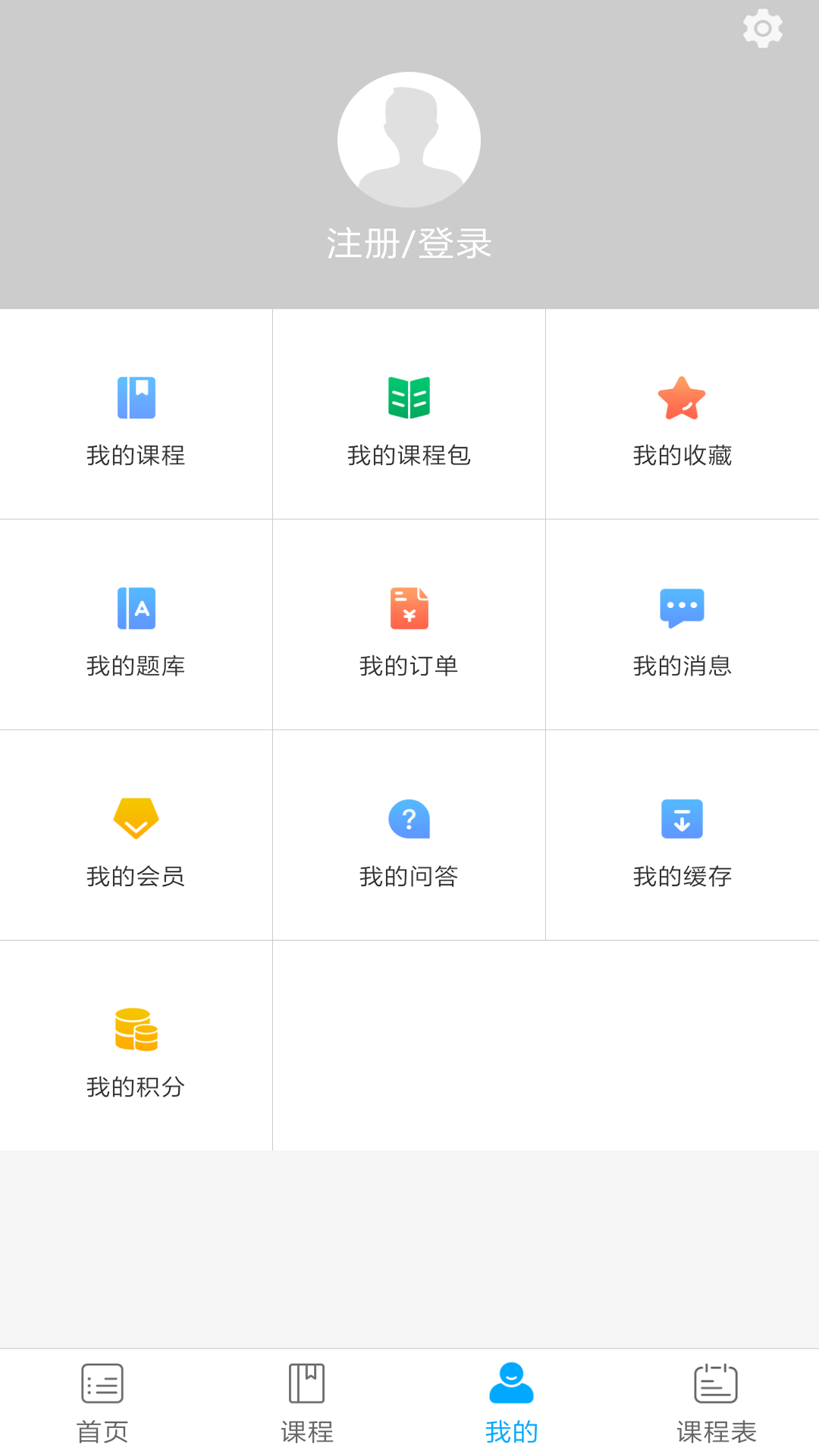The width and height of the screenshot is (819, 1456).
Task: Tap the default profile avatar
Action: click(x=409, y=140)
